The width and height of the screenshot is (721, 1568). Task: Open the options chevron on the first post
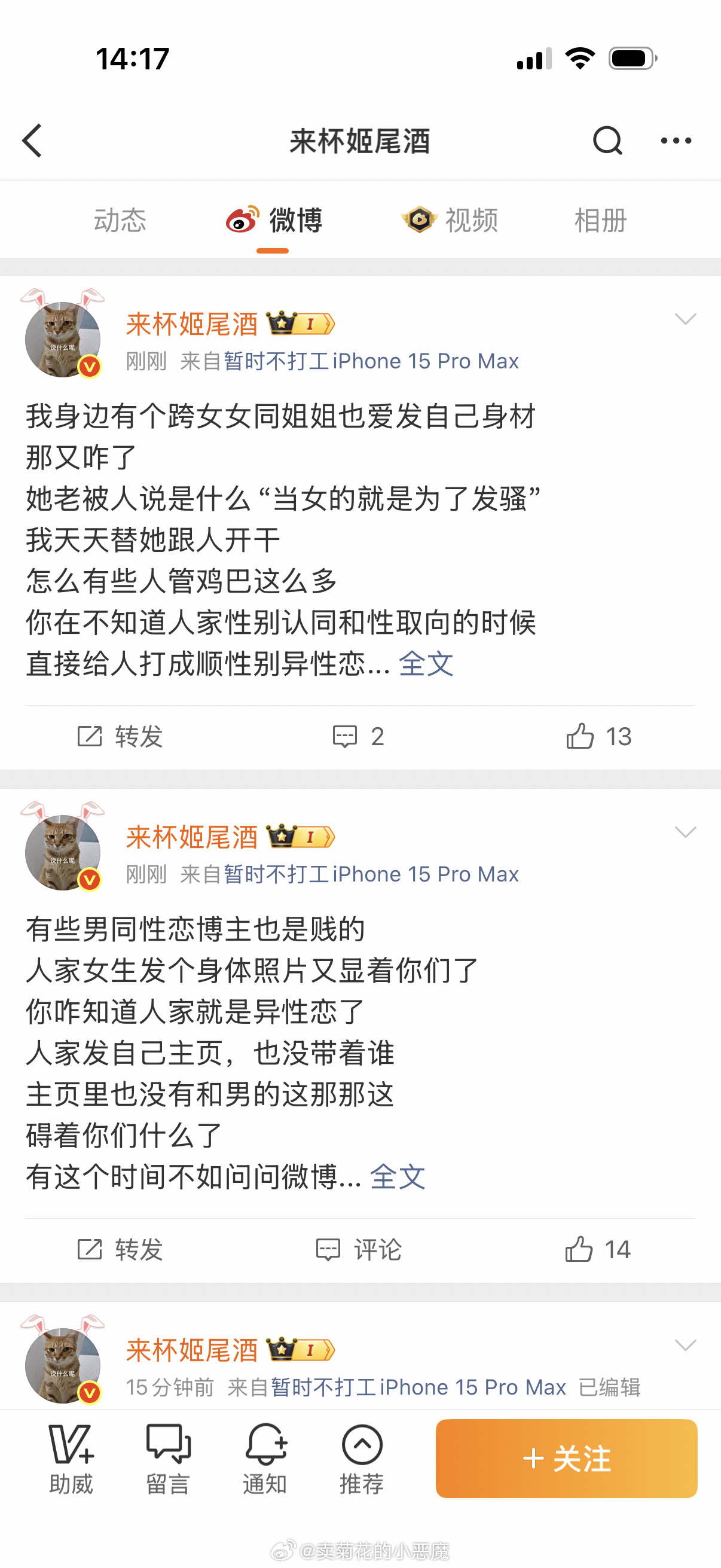(x=685, y=319)
